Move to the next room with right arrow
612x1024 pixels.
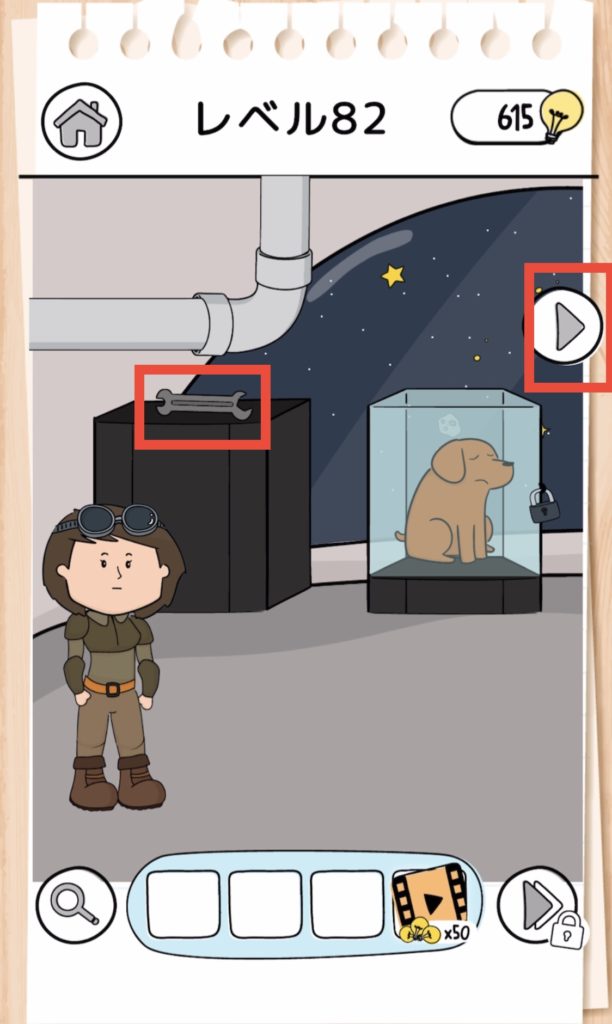[x=568, y=327]
